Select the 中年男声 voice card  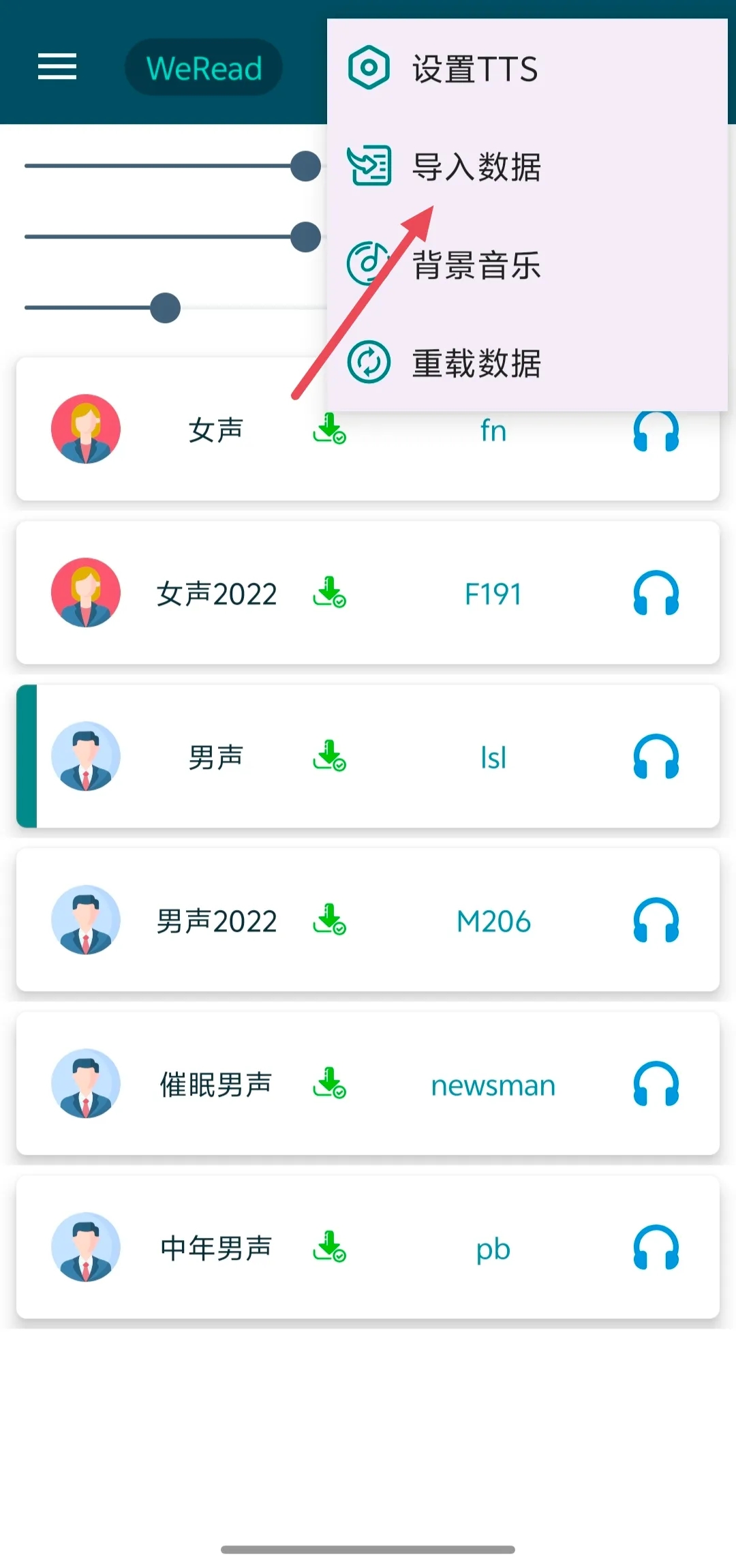click(216, 1248)
